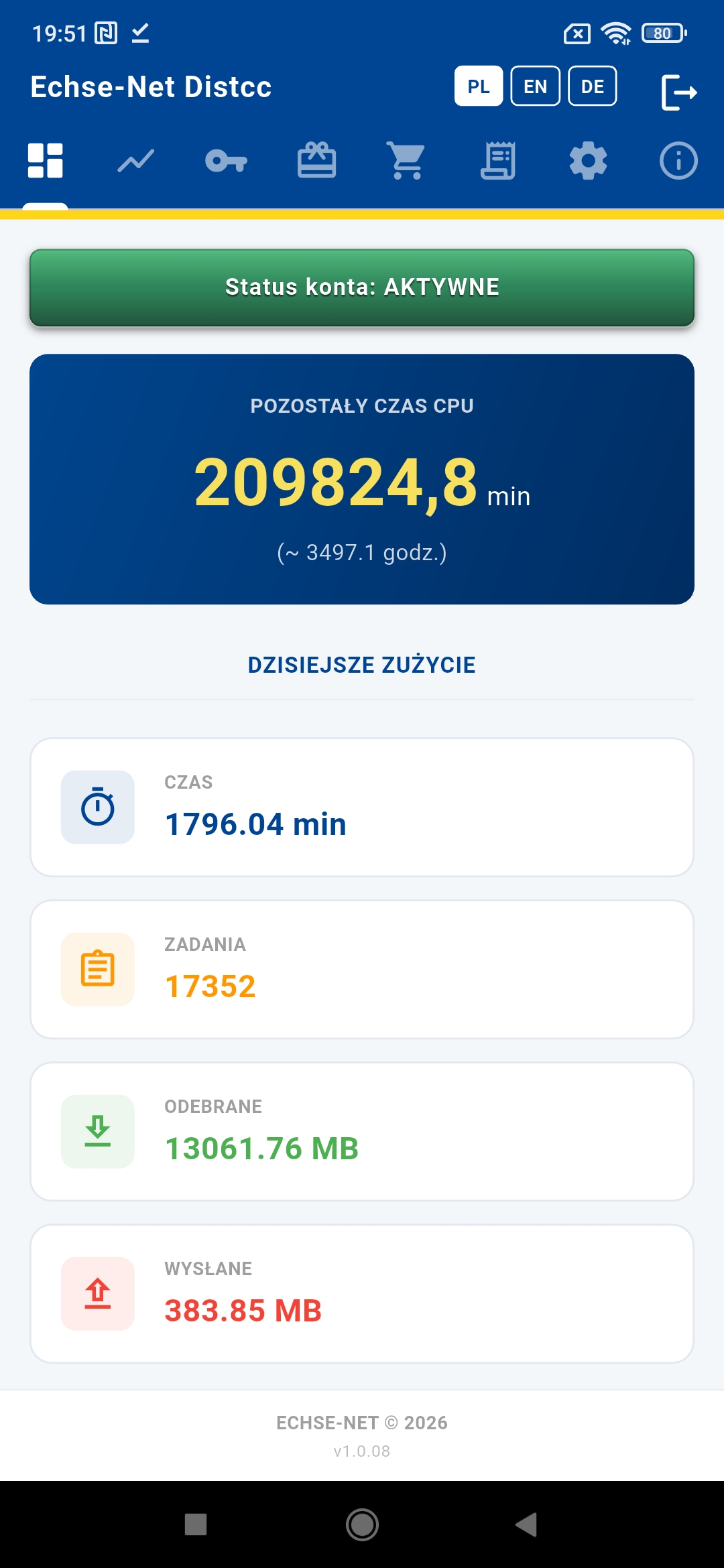Open the dashboard grid tab
The height and width of the screenshot is (1568, 724).
[46, 161]
